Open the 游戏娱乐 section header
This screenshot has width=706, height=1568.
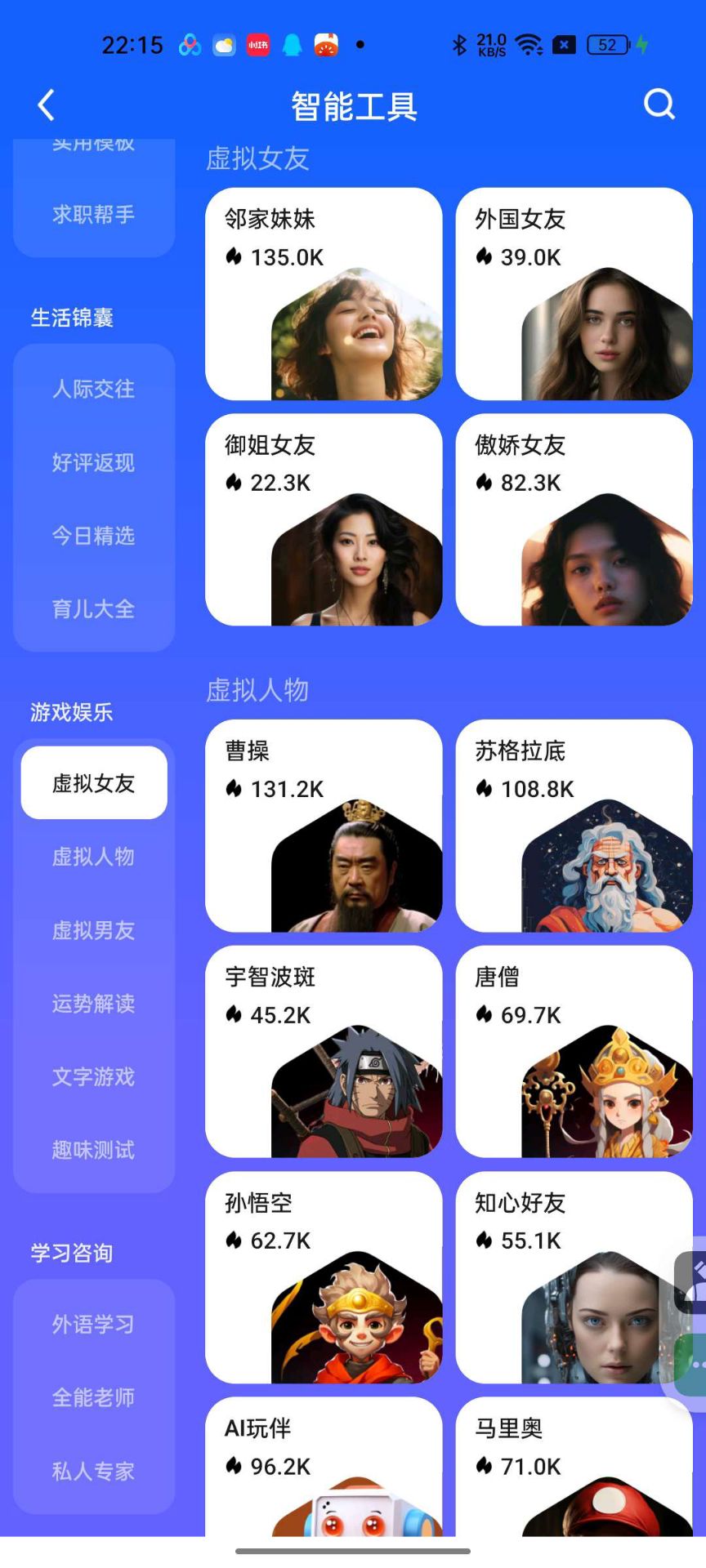[73, 712]
